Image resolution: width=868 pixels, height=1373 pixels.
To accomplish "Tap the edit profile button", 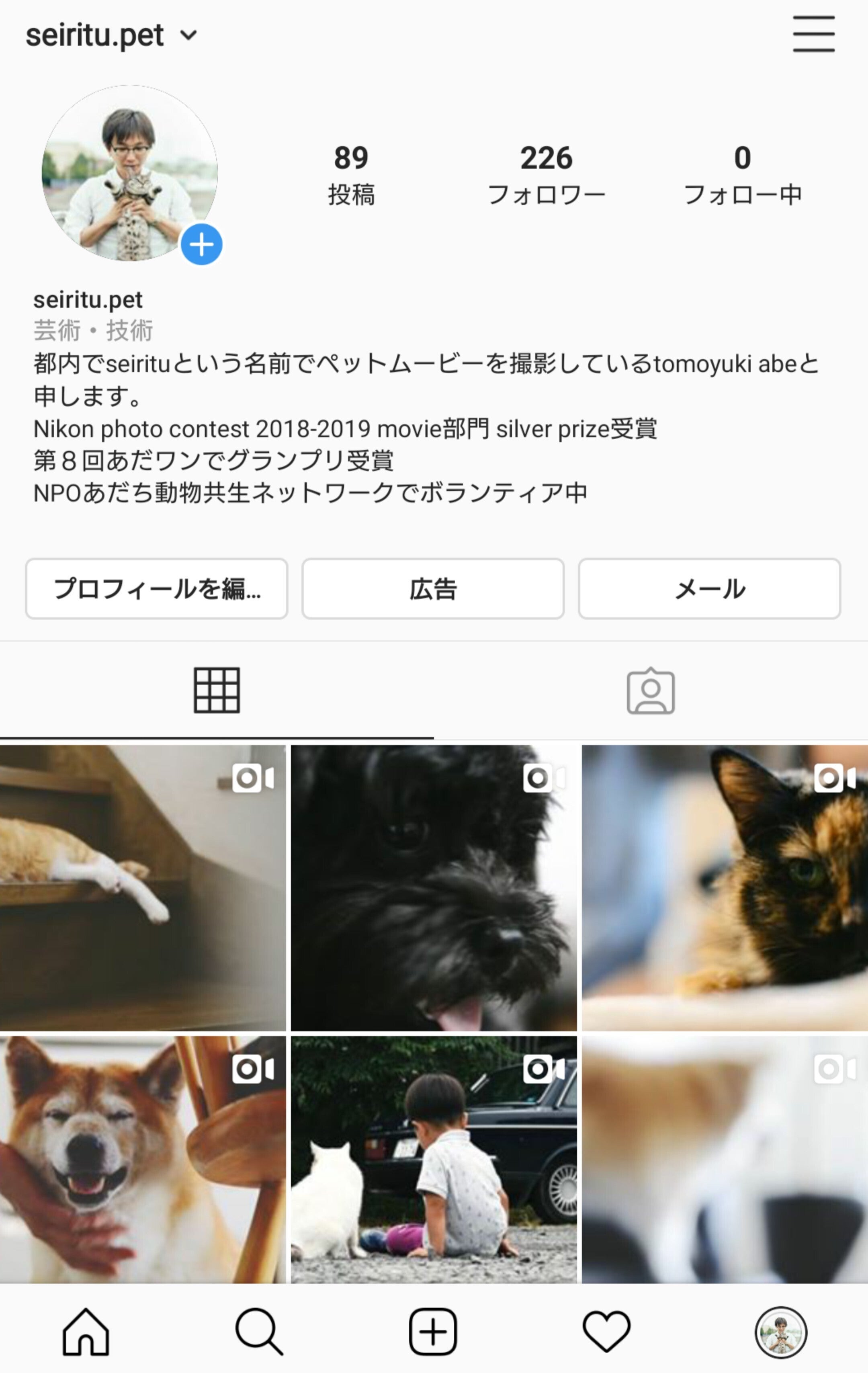I will pos(156,588).
